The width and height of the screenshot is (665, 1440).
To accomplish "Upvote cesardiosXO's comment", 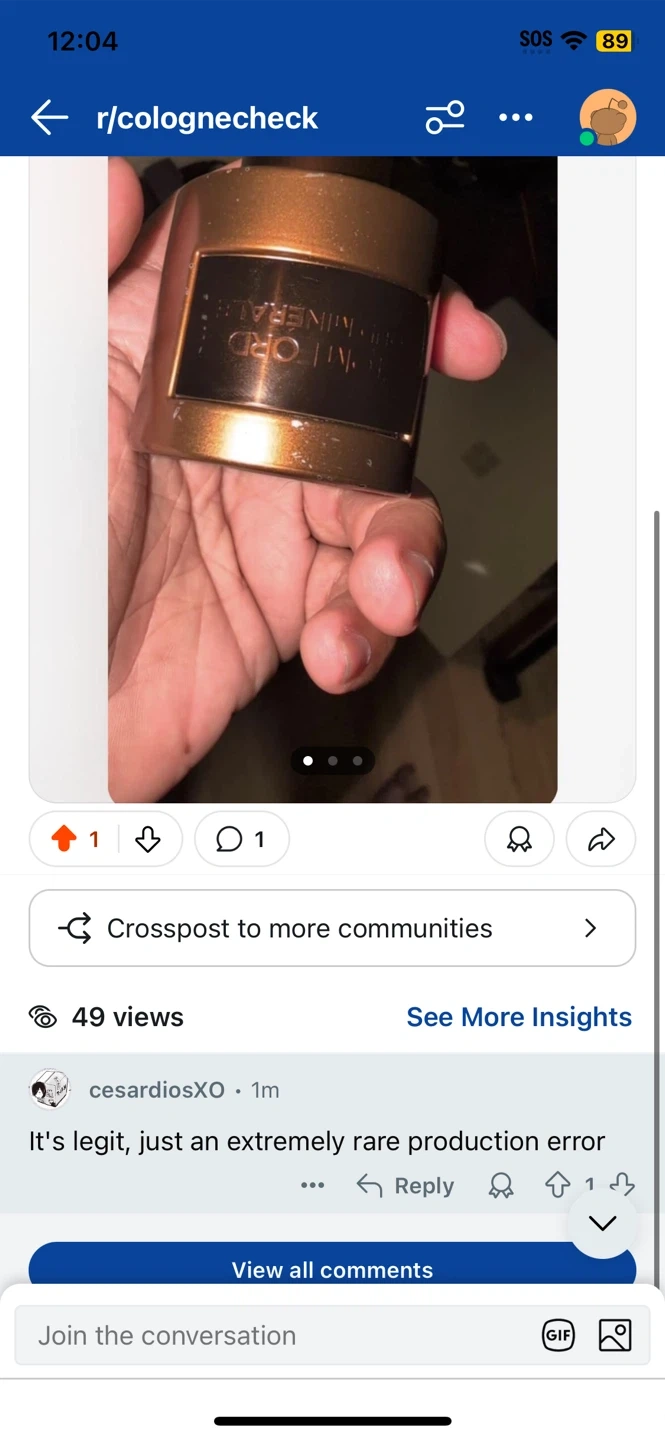I will pos(557,1185).
